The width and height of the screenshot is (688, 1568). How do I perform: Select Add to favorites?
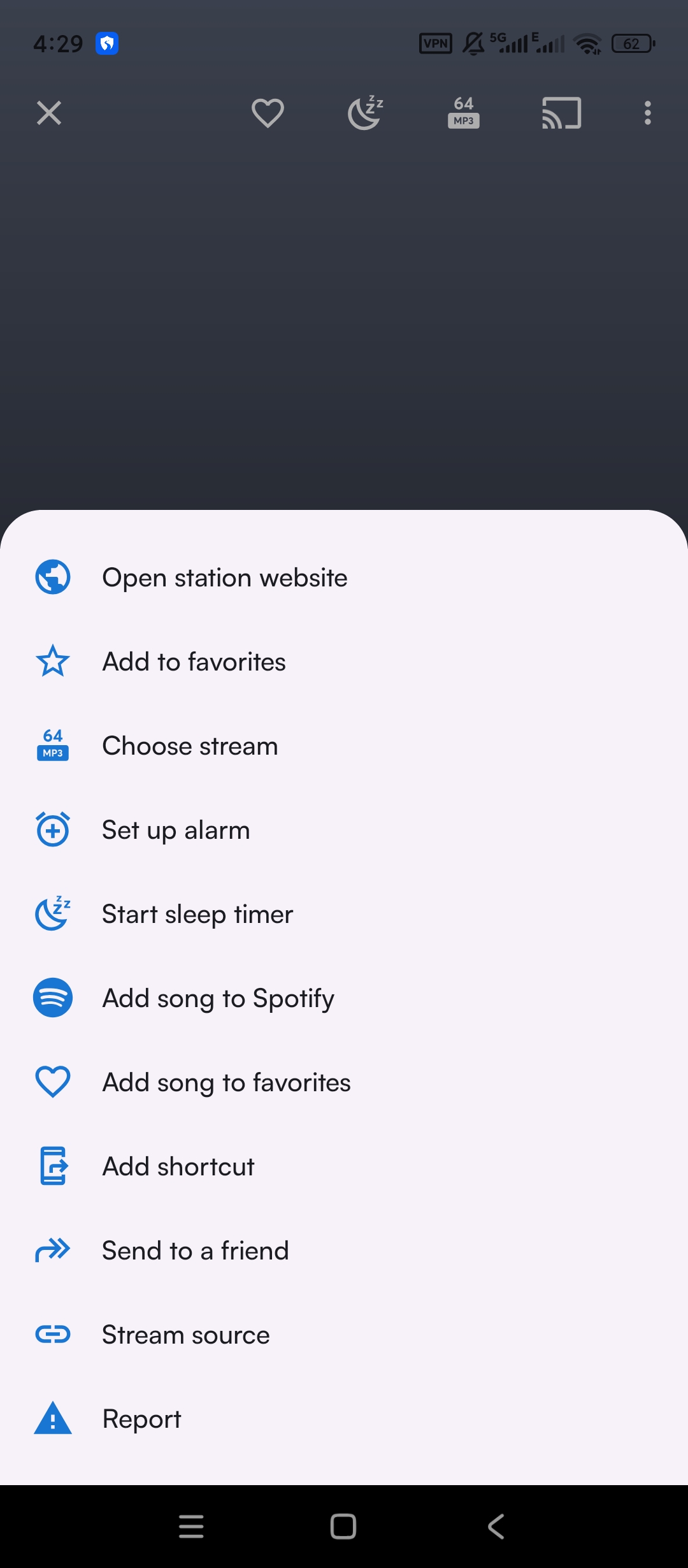click(344, 662)
